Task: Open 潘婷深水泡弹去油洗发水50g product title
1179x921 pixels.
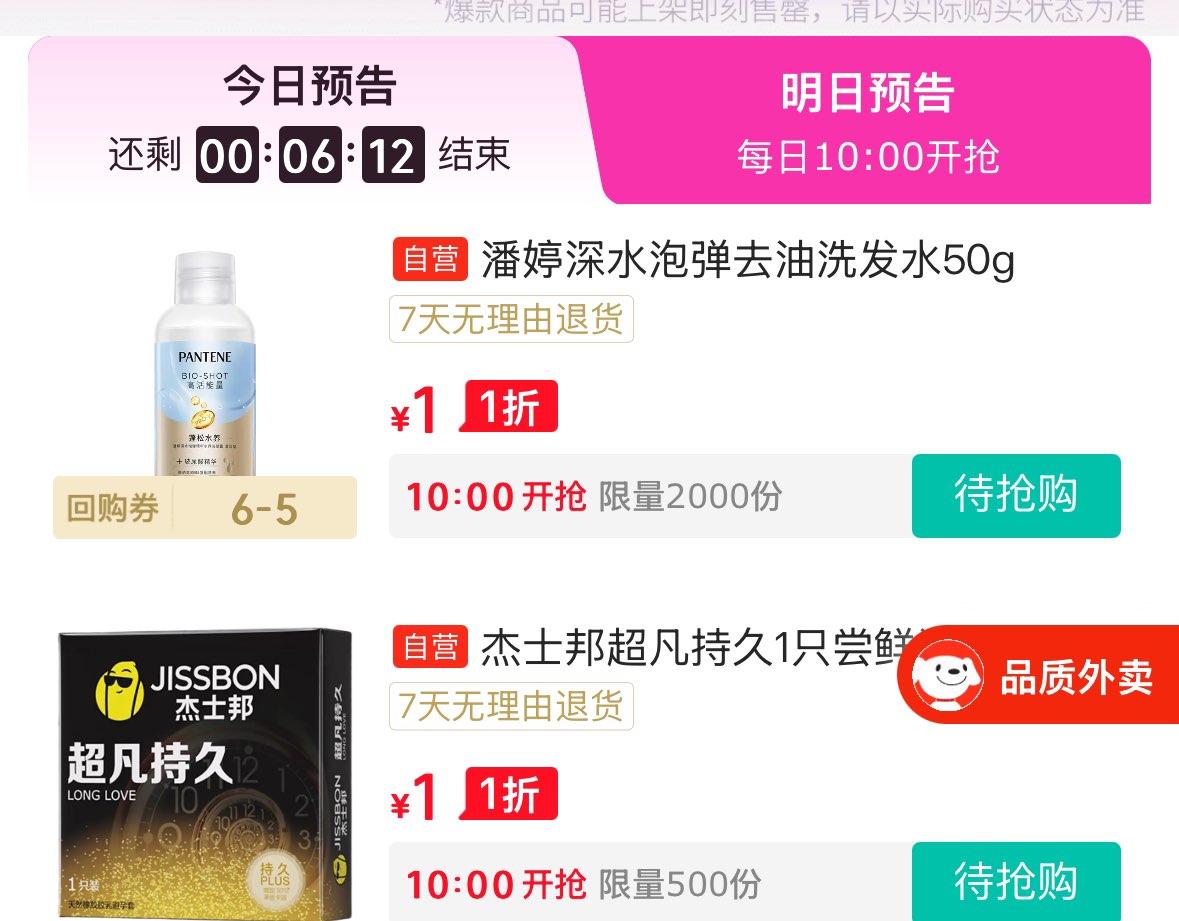Action: click(747, 261)
